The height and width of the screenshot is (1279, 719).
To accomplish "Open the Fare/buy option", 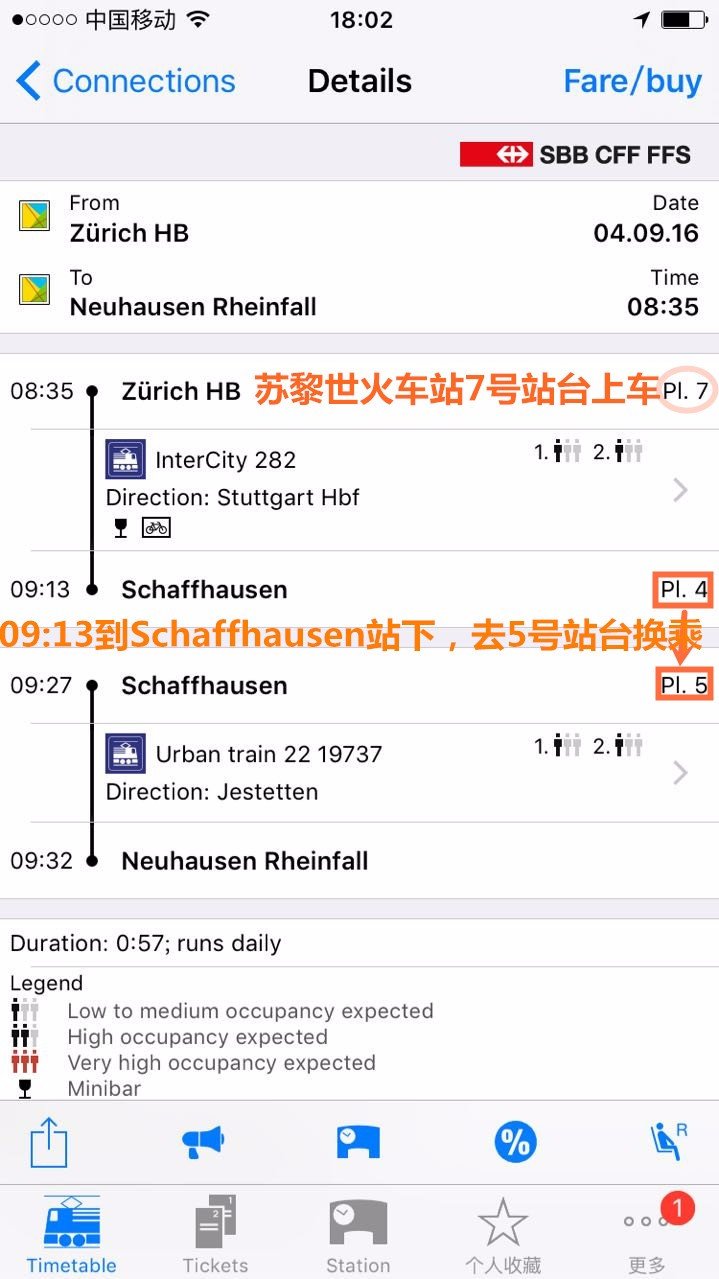I will pos(632,81).
